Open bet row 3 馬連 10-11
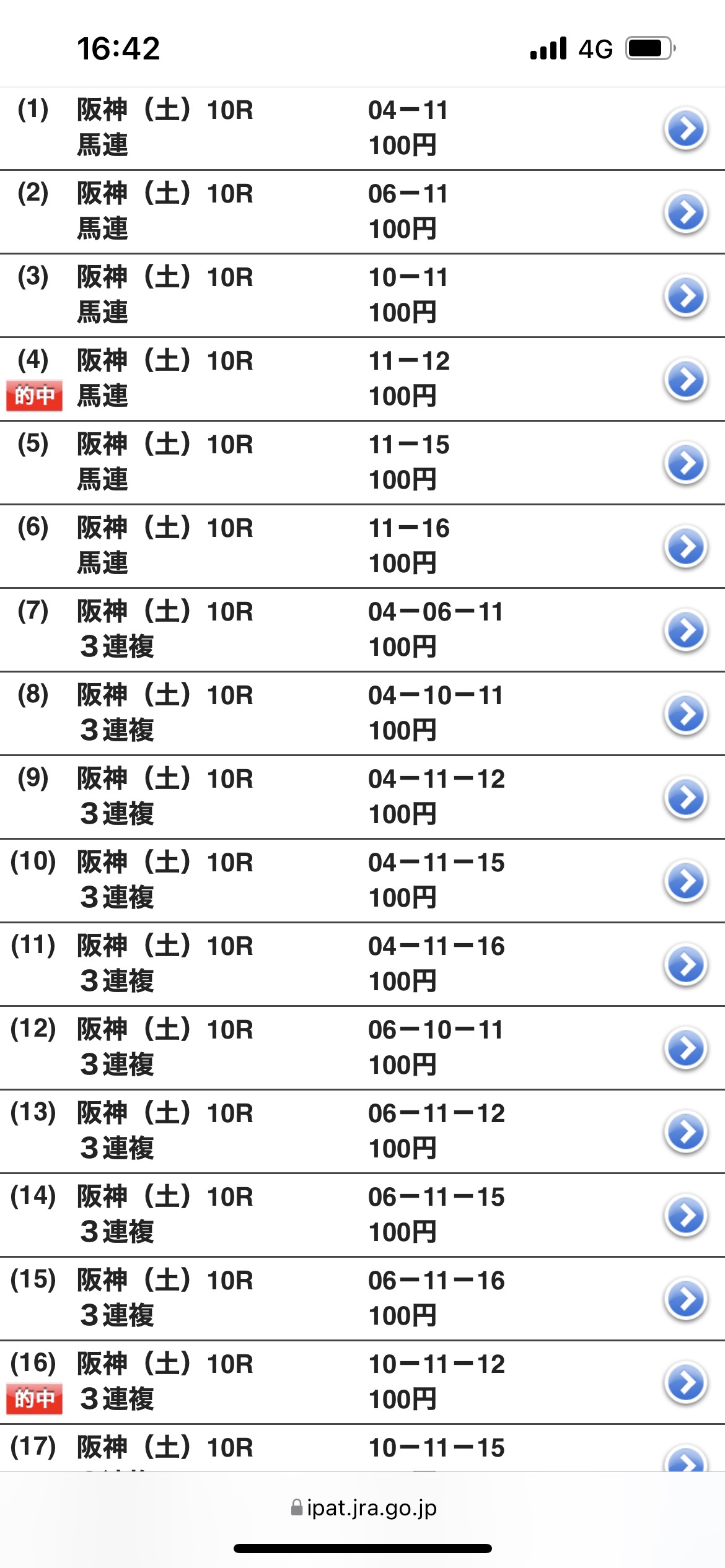Viewport: 725px width, 1568px height. (x=685, y=296)
